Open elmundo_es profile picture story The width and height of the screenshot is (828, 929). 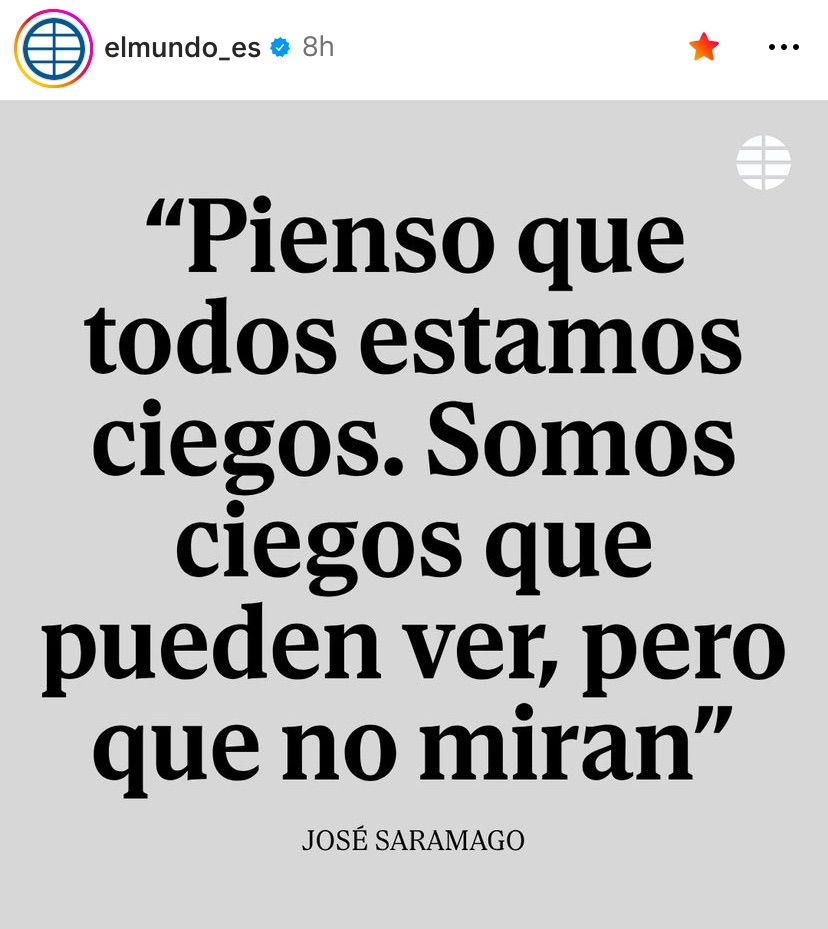(52, 48)
